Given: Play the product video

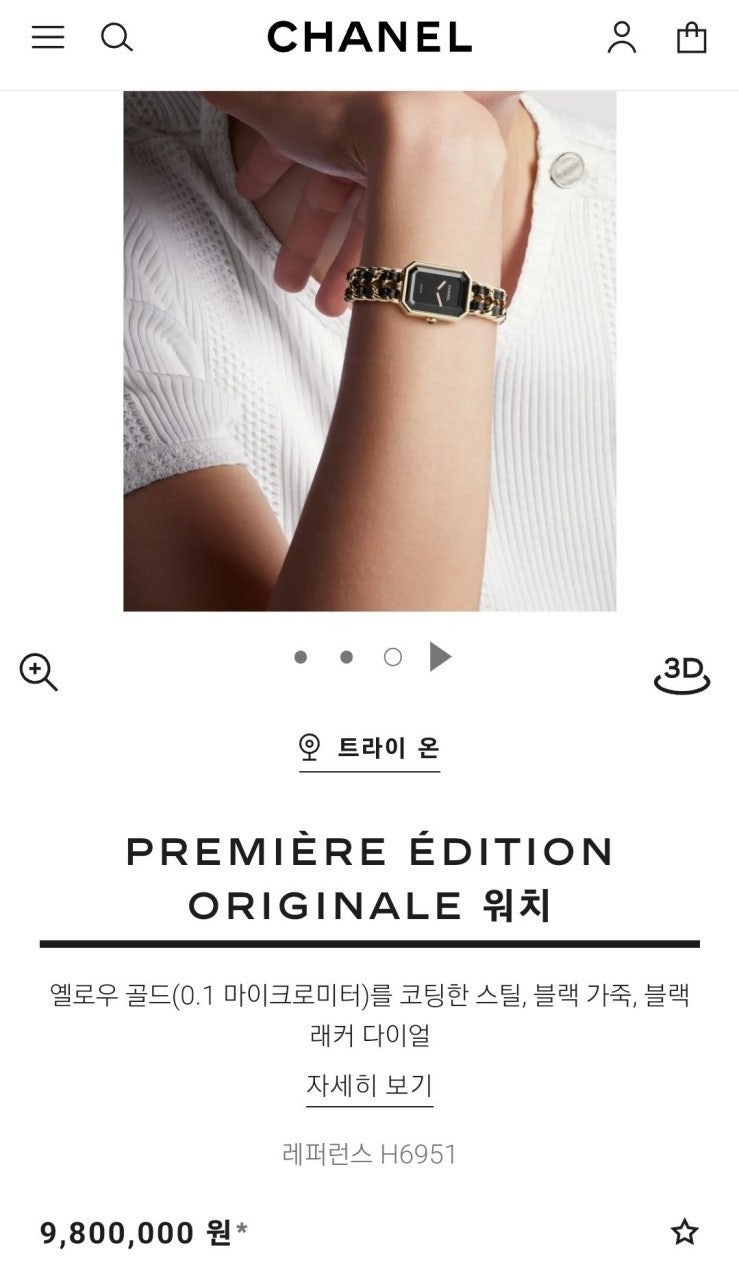Looking at the screenshot, I should coord(440,657).
